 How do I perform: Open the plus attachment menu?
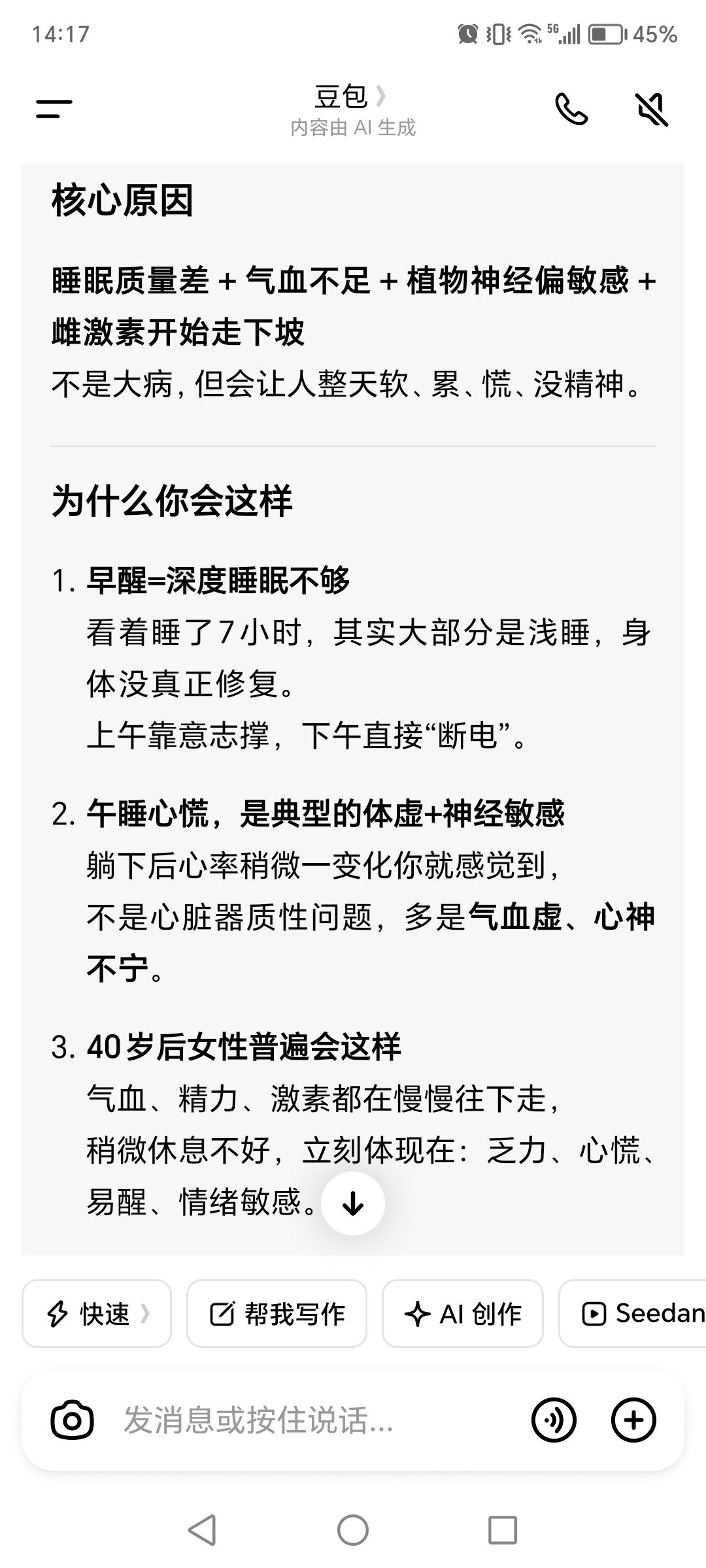[633, 1420]
